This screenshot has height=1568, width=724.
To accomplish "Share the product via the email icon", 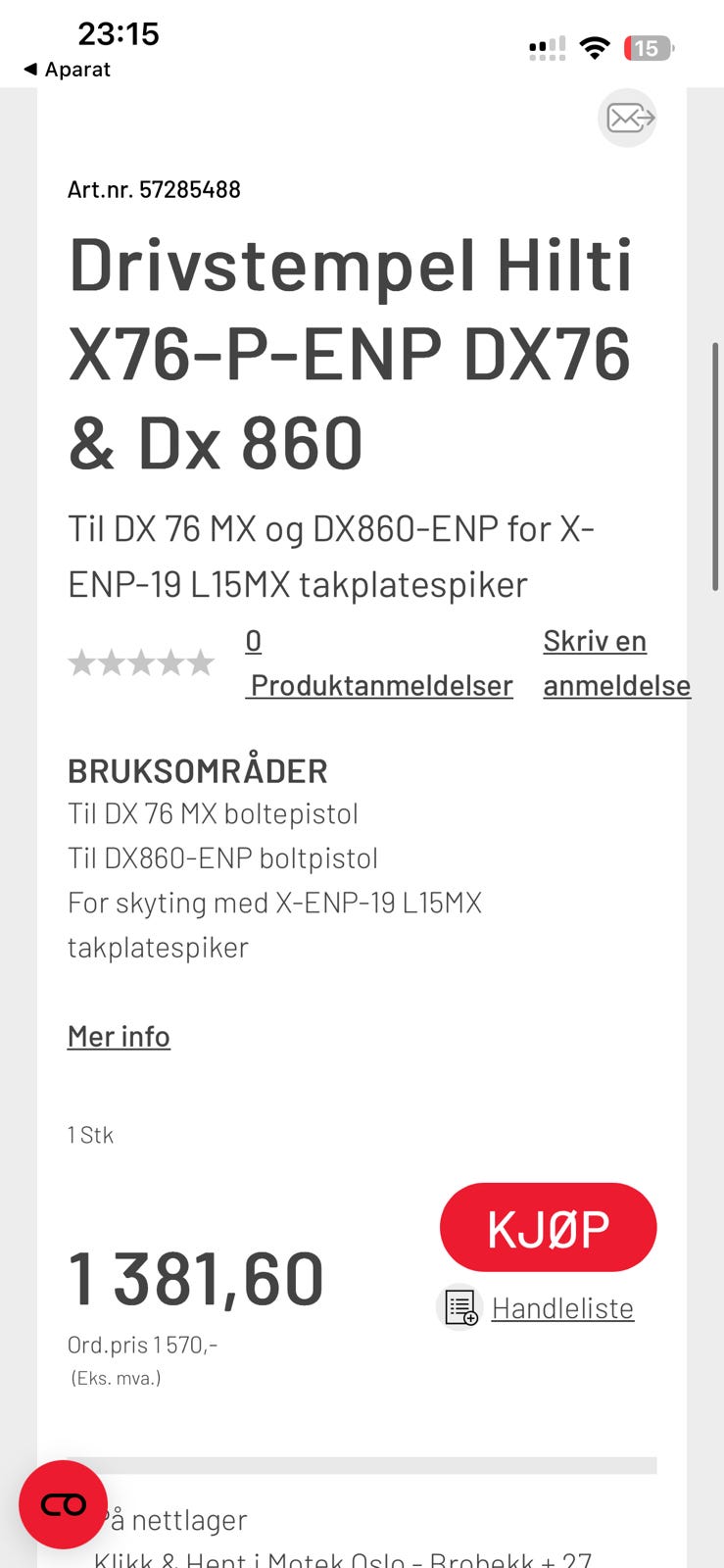I will [x=627, y=119].
